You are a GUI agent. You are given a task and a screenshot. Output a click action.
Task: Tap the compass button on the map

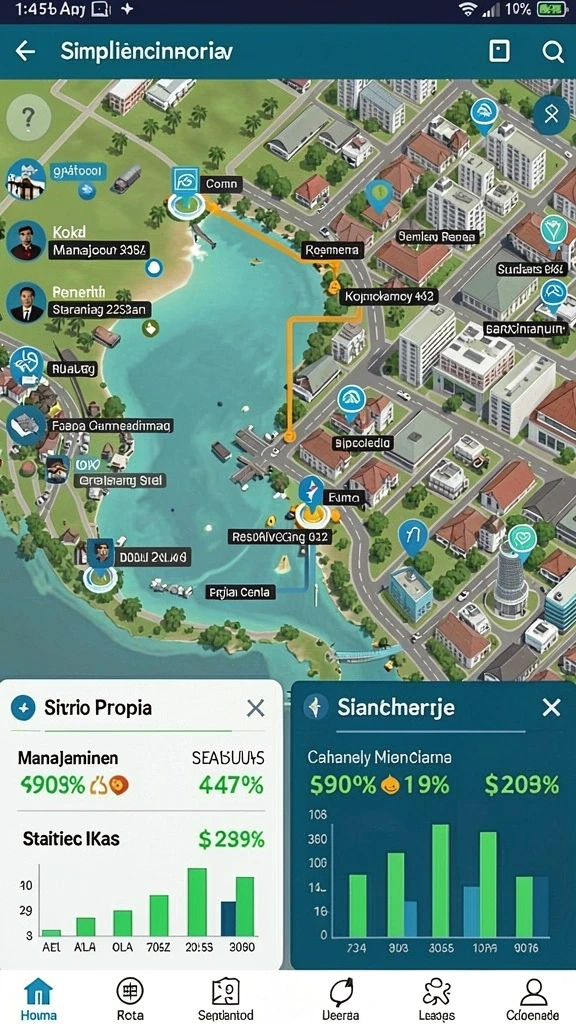coord(551,116)
